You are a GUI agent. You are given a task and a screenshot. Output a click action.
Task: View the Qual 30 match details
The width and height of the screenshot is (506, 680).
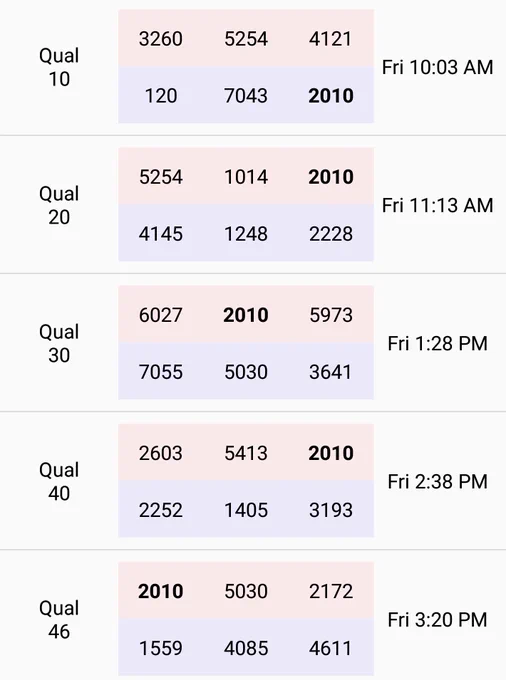(x=253, y=343)
